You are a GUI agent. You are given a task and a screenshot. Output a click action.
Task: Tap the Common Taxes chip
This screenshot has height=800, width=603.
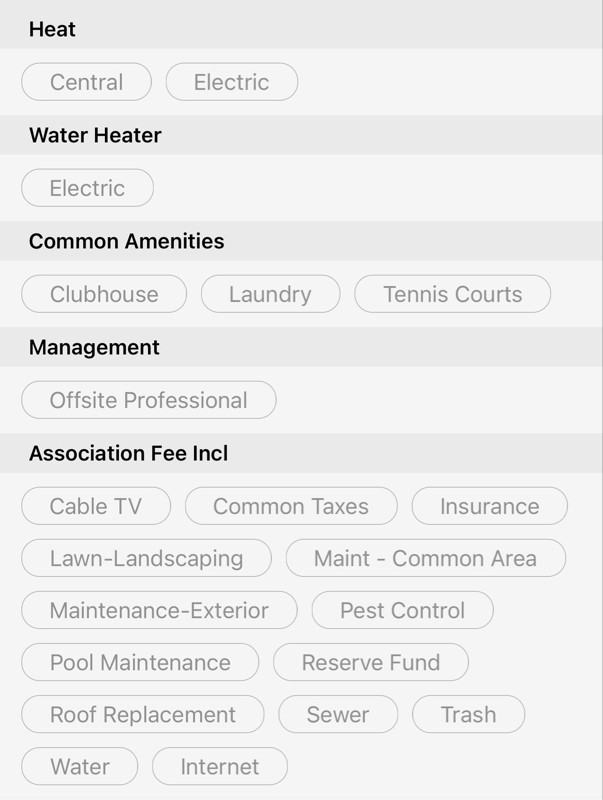[x=291, y=506]
